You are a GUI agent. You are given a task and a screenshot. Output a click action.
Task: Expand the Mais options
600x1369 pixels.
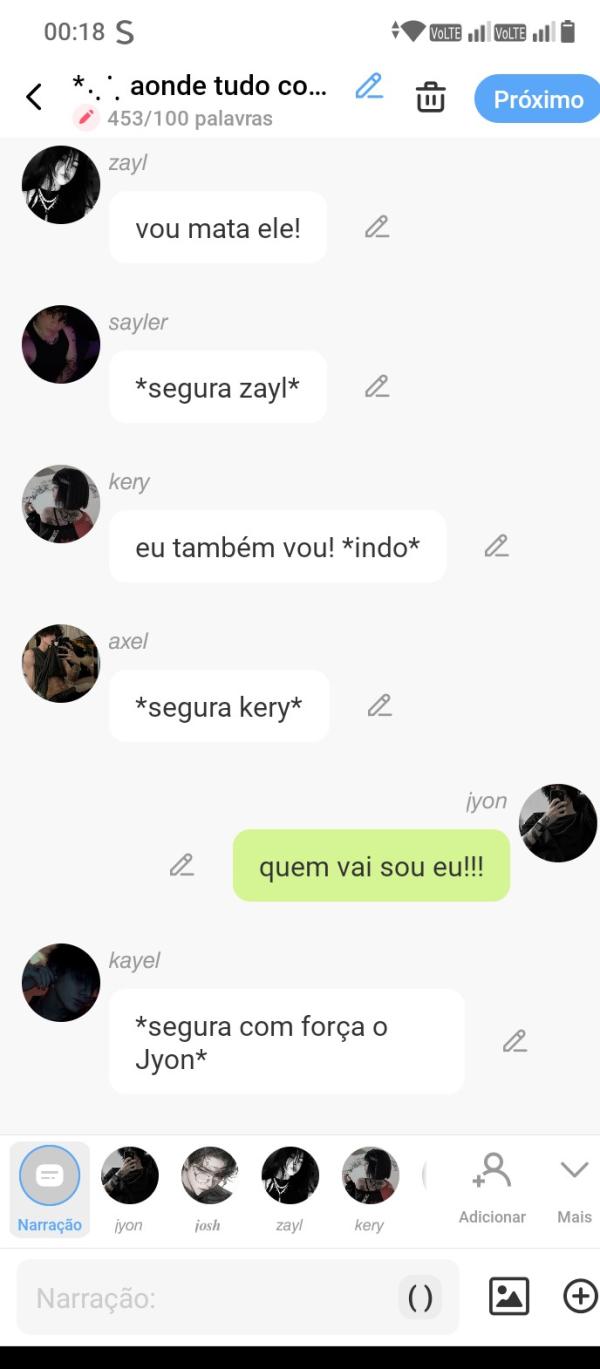tap(574, 1186)
